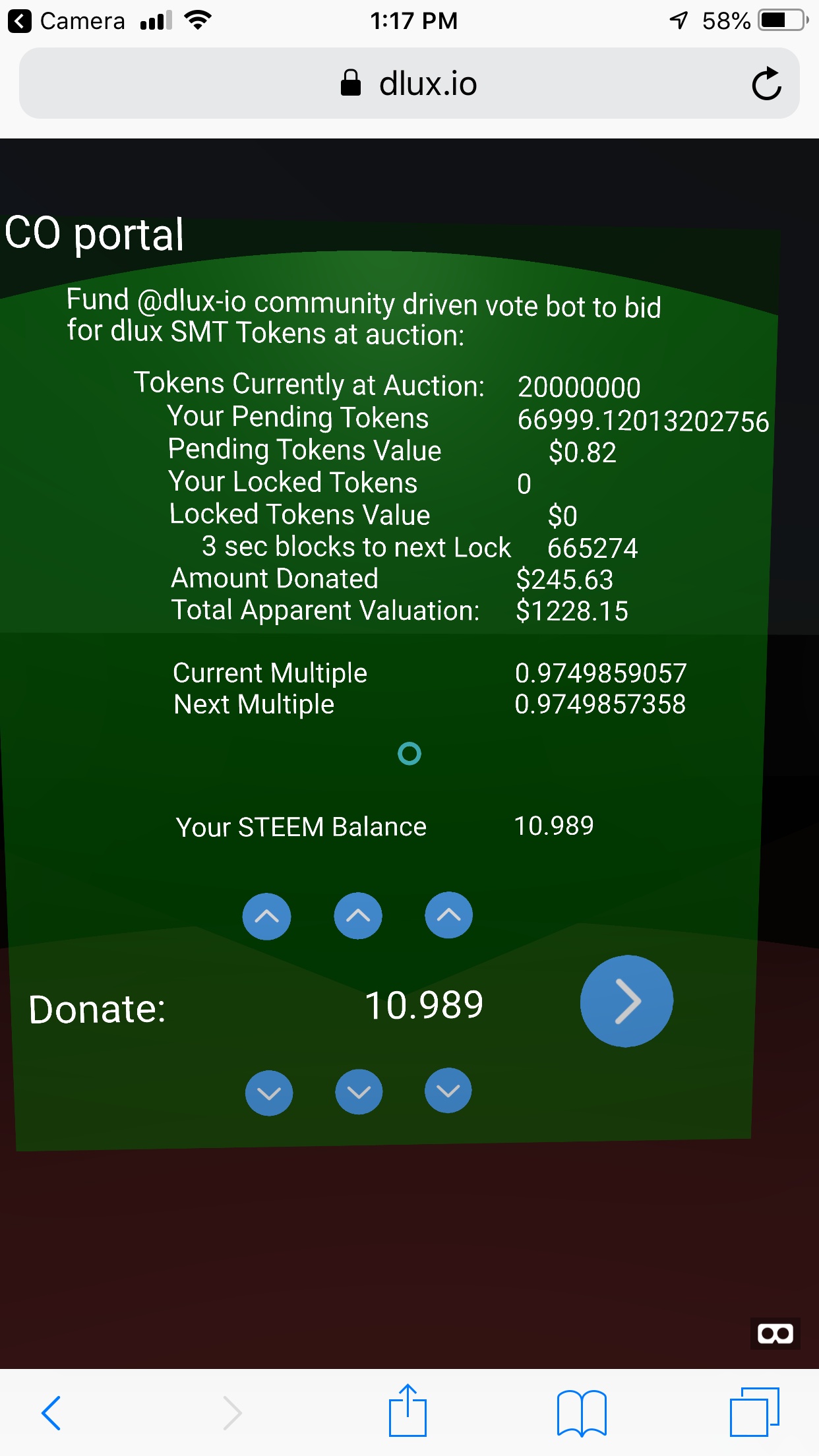819x1456 pixels.
Task: Share this page from Safari toolbar
Action: tap(408, 1411)
